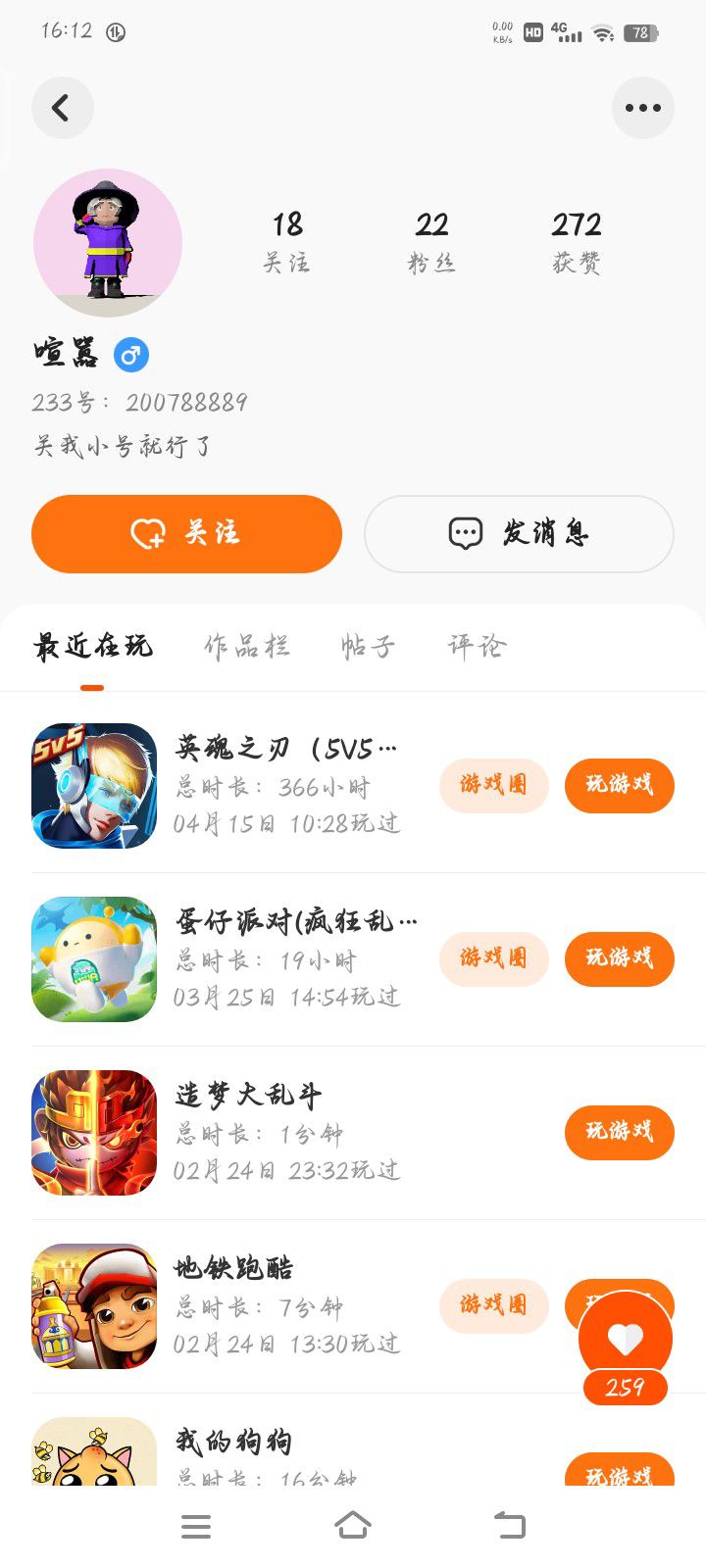This screenshot has height=1568, width=706.
Task: Start 造梦大乱斗 via 玩游戏
Action: tap(619, 1132)
